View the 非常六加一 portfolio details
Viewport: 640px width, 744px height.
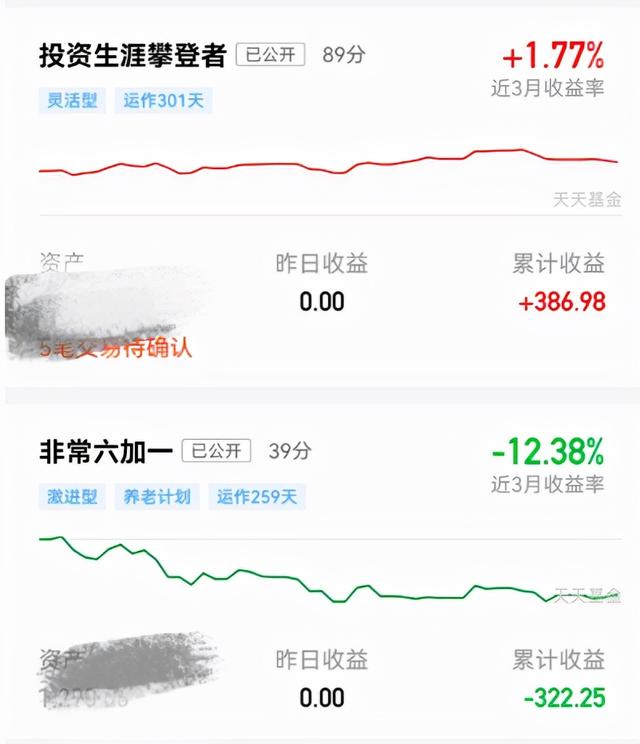click(105, 452)
